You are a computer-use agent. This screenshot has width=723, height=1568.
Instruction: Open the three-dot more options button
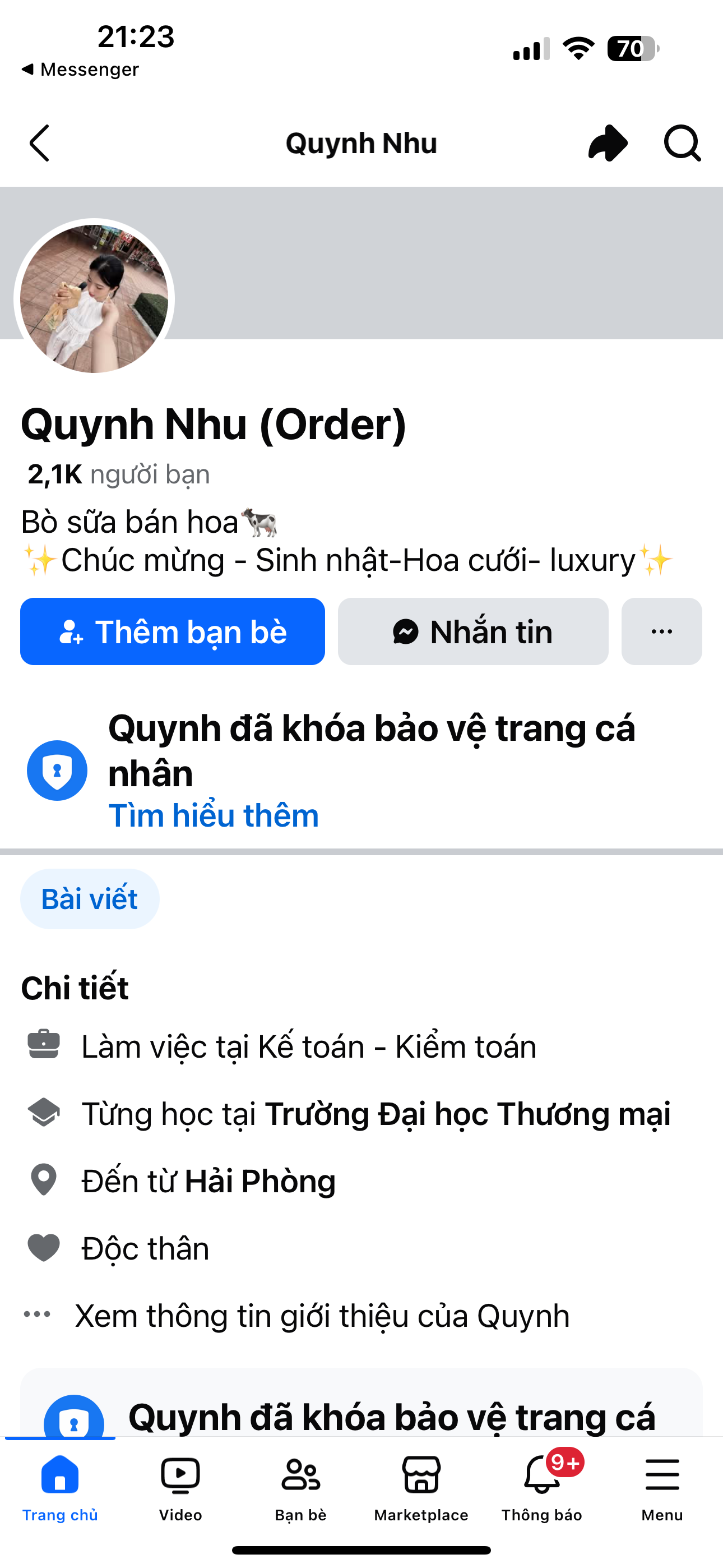661,632
